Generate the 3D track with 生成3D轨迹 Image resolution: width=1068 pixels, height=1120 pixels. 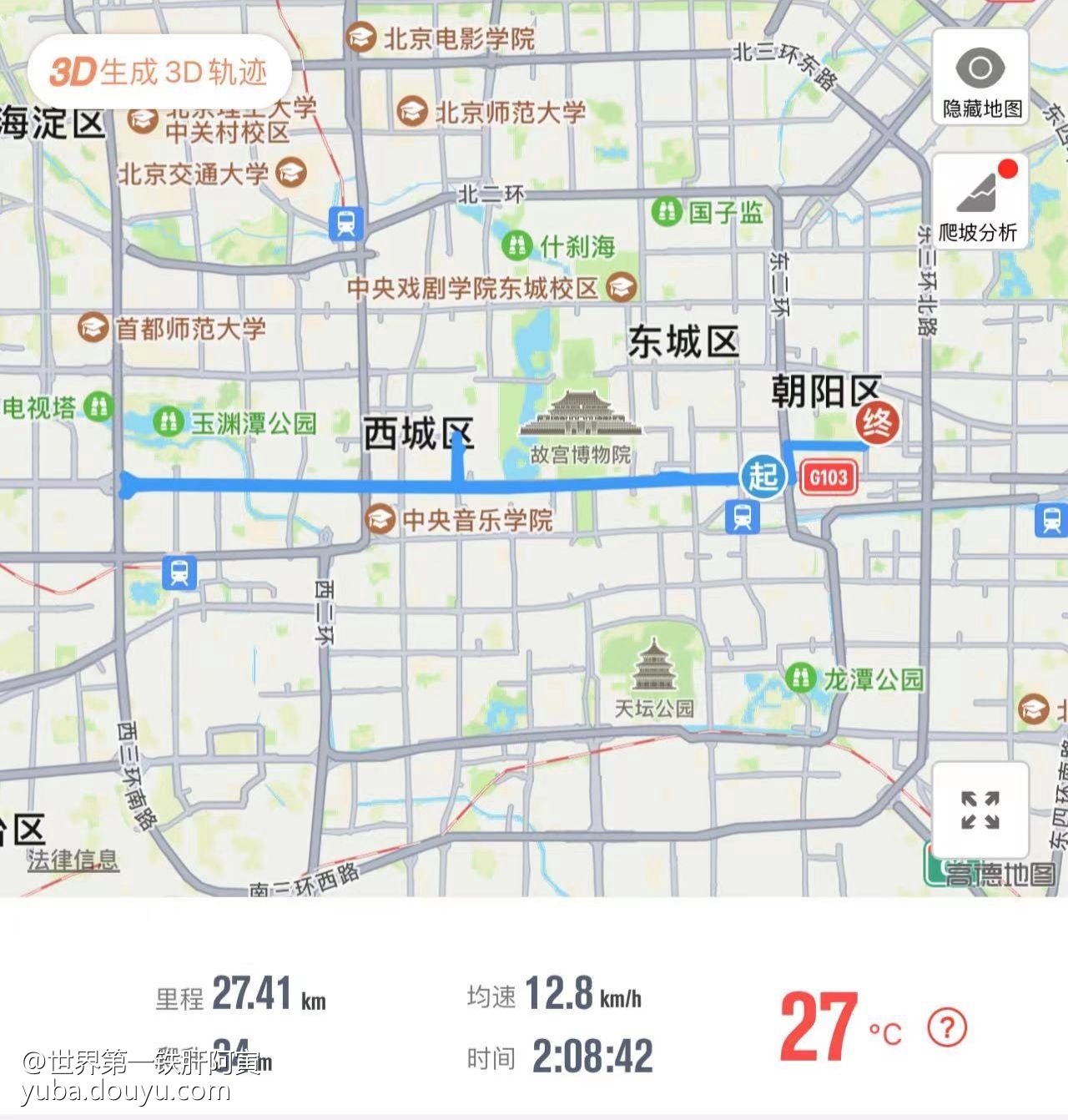pos(159,73)
